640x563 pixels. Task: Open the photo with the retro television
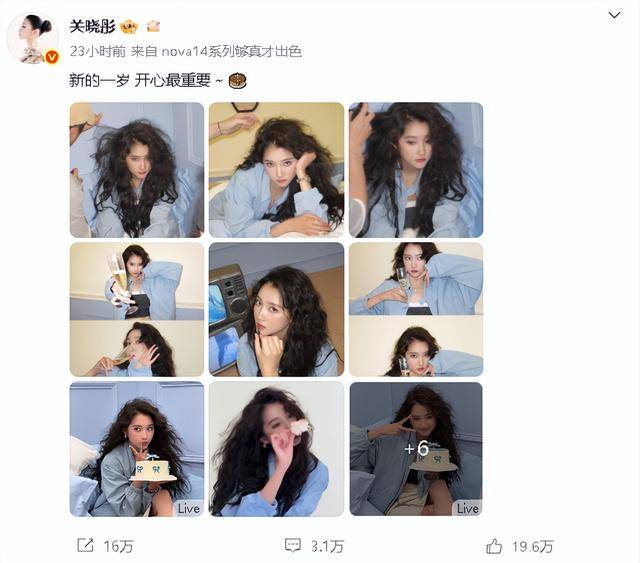point(275,309)
